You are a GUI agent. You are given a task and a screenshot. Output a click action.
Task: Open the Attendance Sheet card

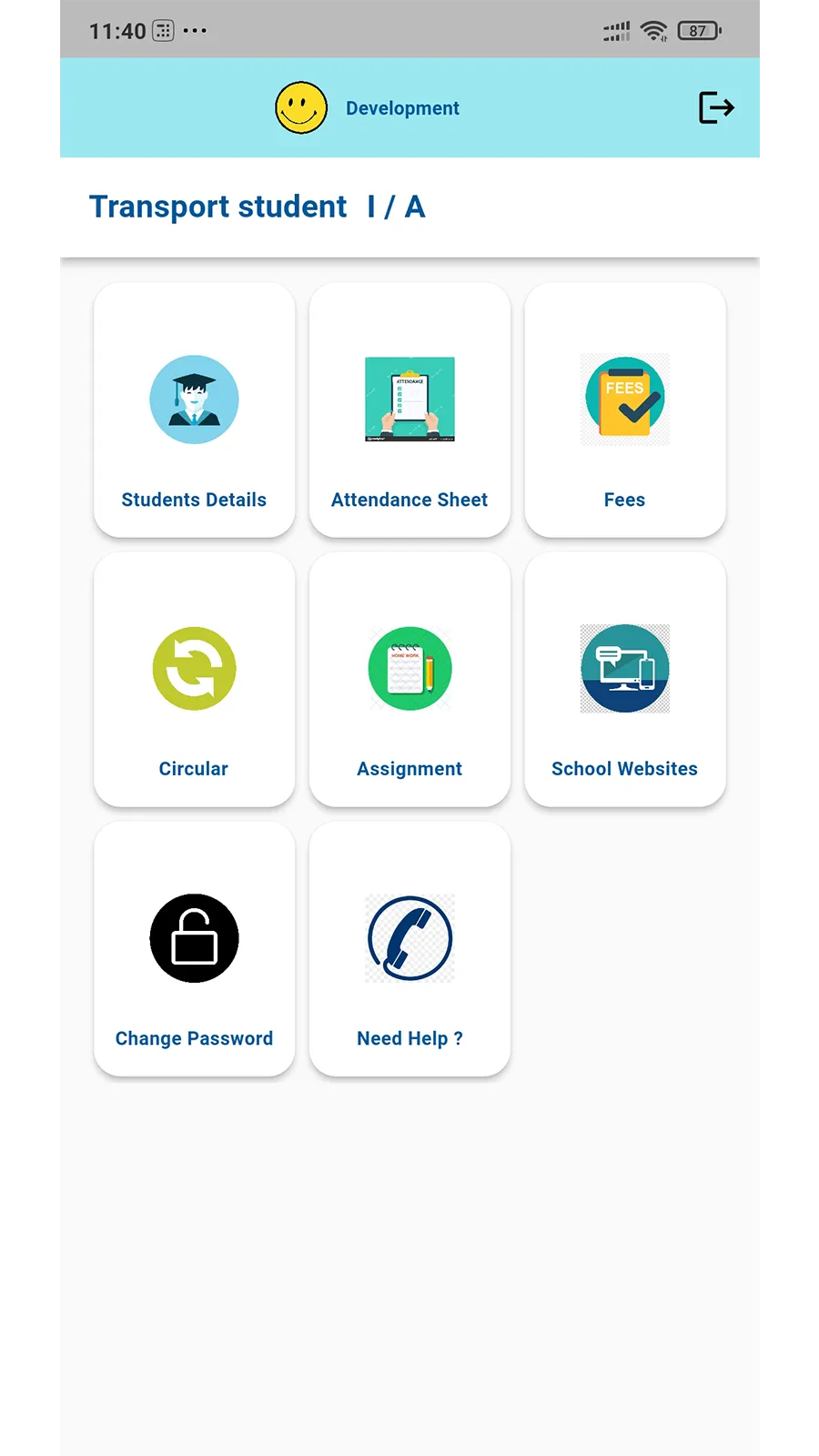tap(409, 409)
